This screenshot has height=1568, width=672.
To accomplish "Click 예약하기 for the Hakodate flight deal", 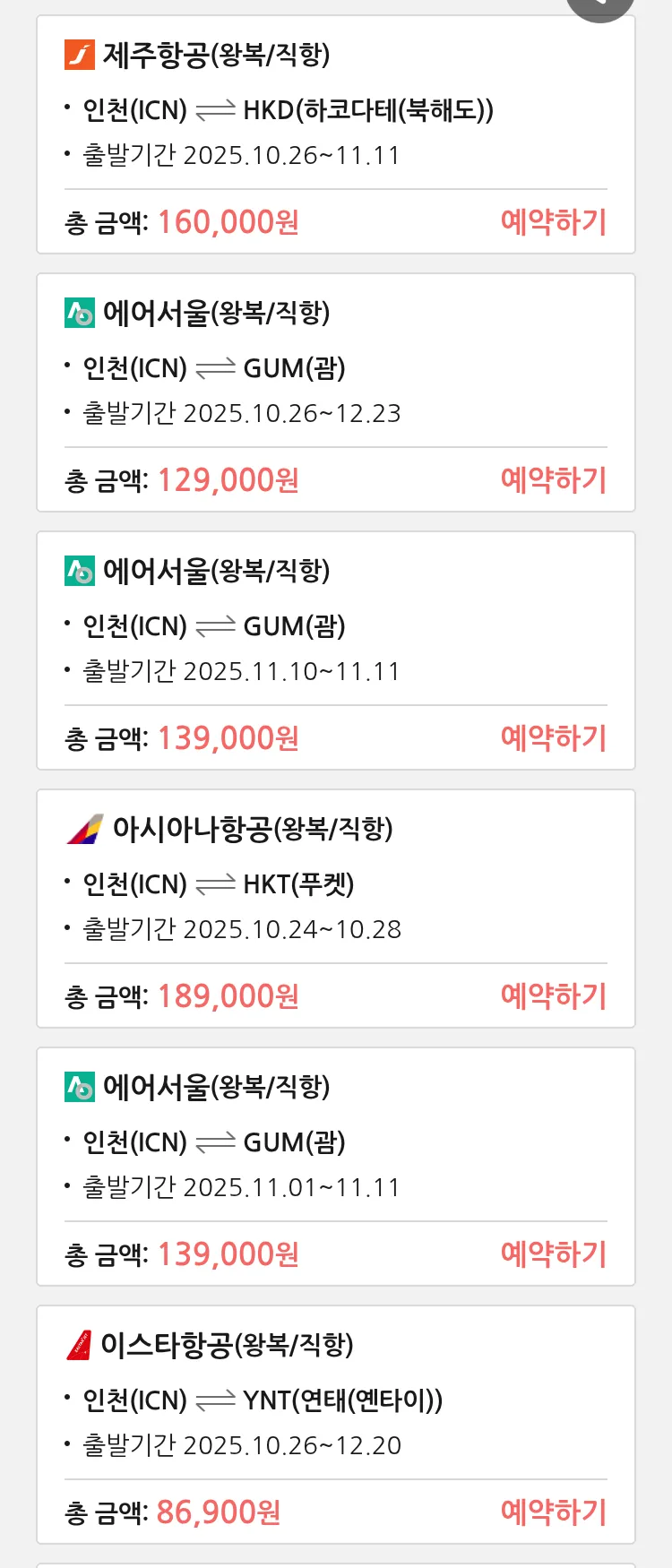I will [554, 223].
